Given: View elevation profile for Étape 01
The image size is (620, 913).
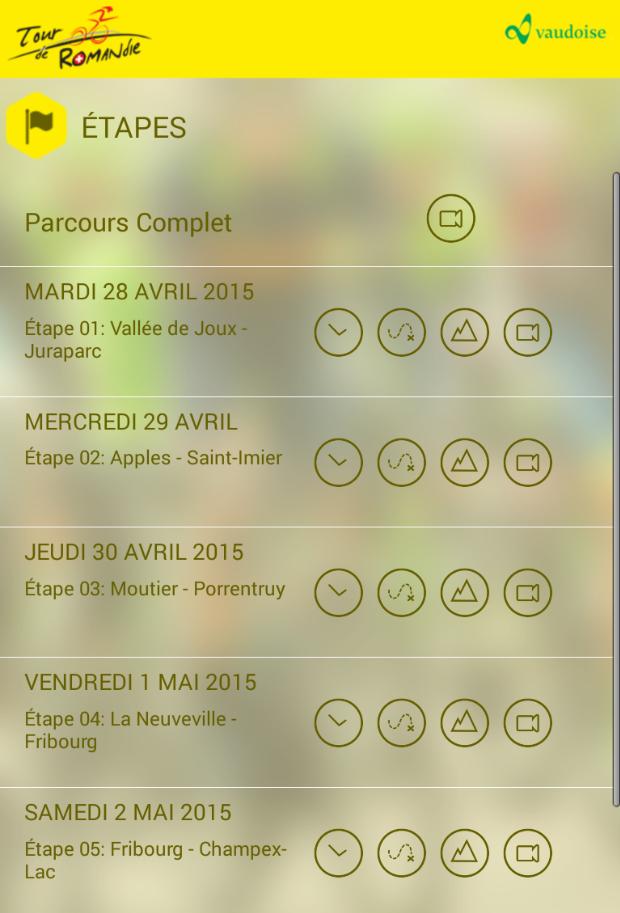Looking at the screenshot, I should click(x=464, y=333).
